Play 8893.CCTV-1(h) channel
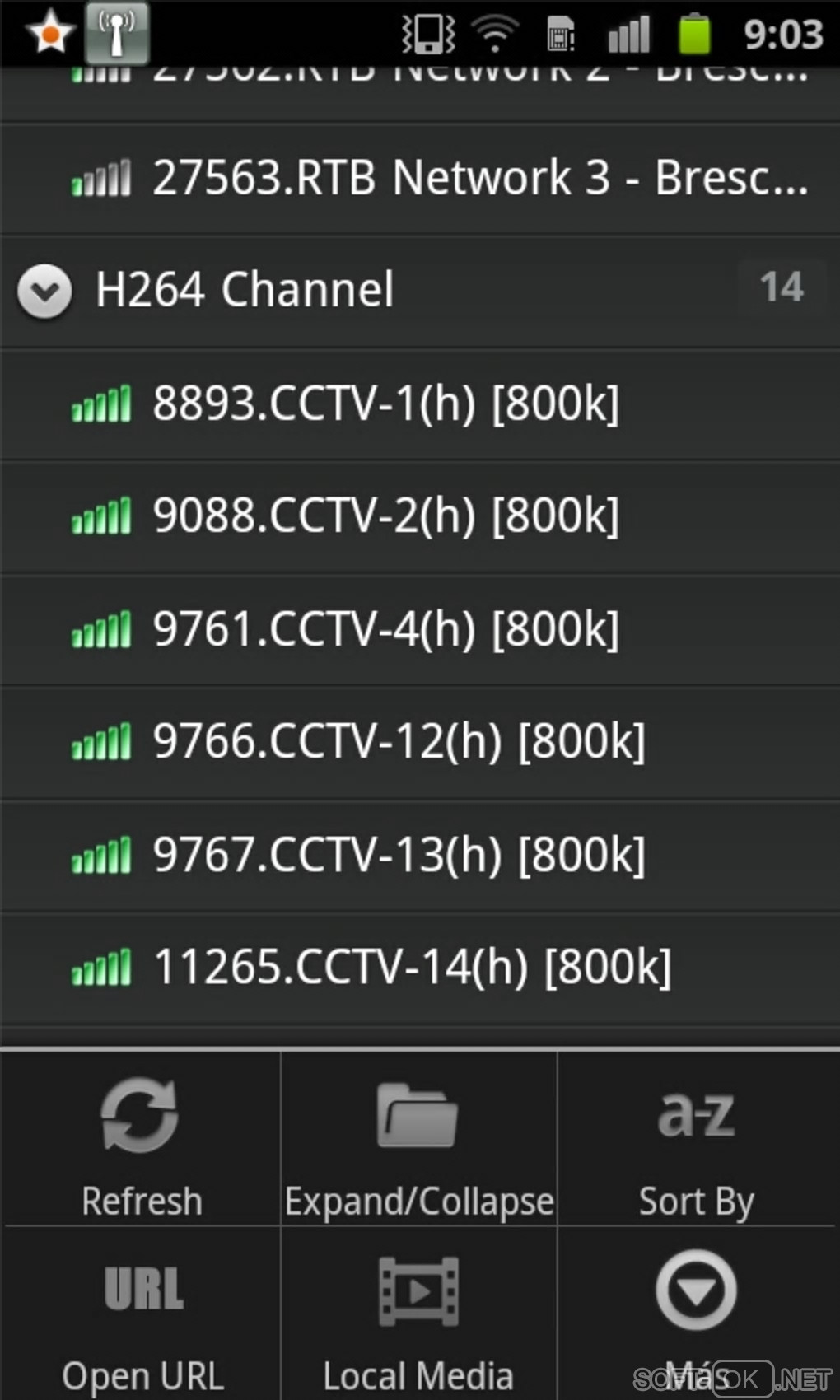 point(385,404)
